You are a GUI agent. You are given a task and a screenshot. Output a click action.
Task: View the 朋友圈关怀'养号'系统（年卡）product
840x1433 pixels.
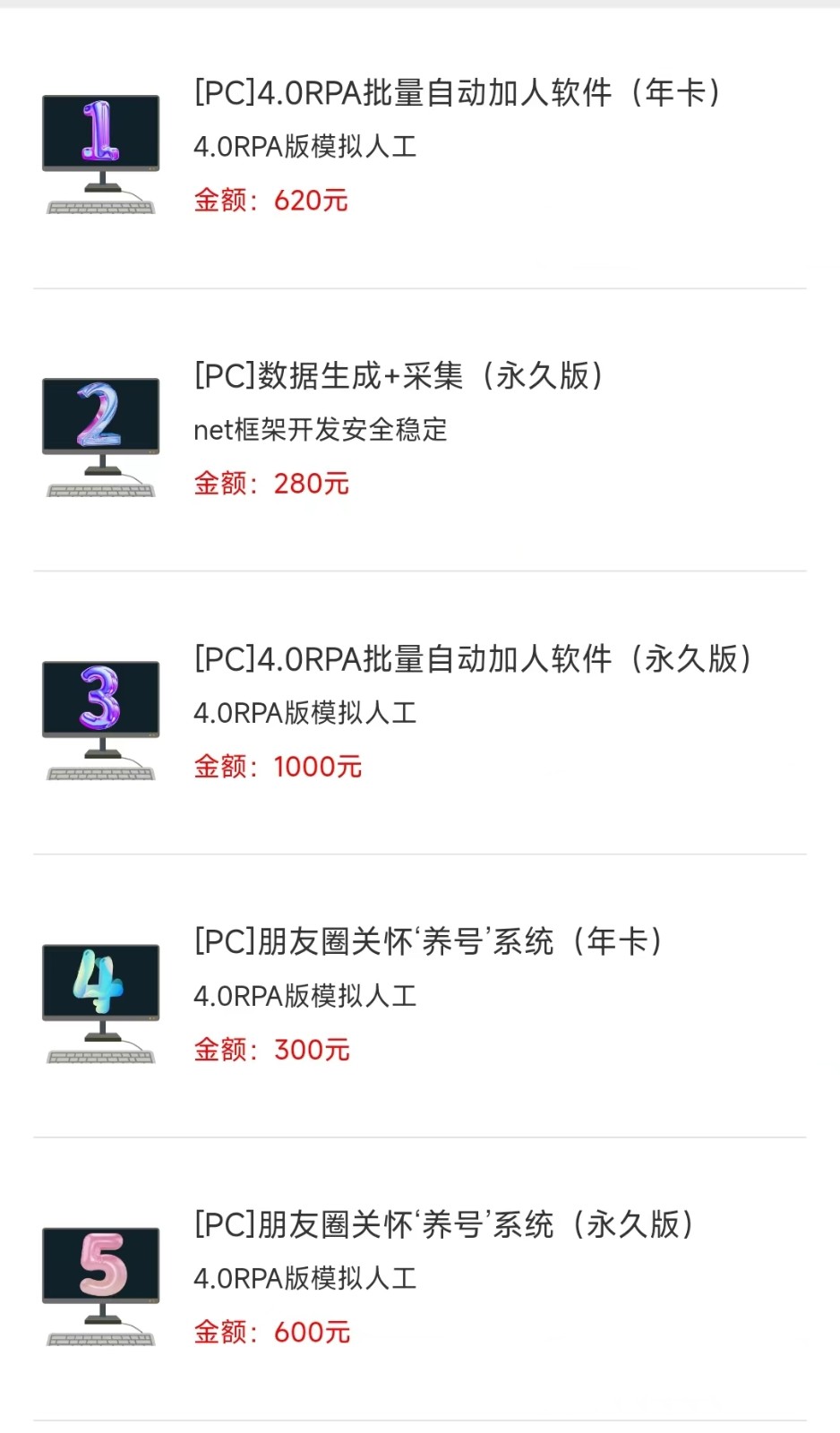(x=428, y=942)
